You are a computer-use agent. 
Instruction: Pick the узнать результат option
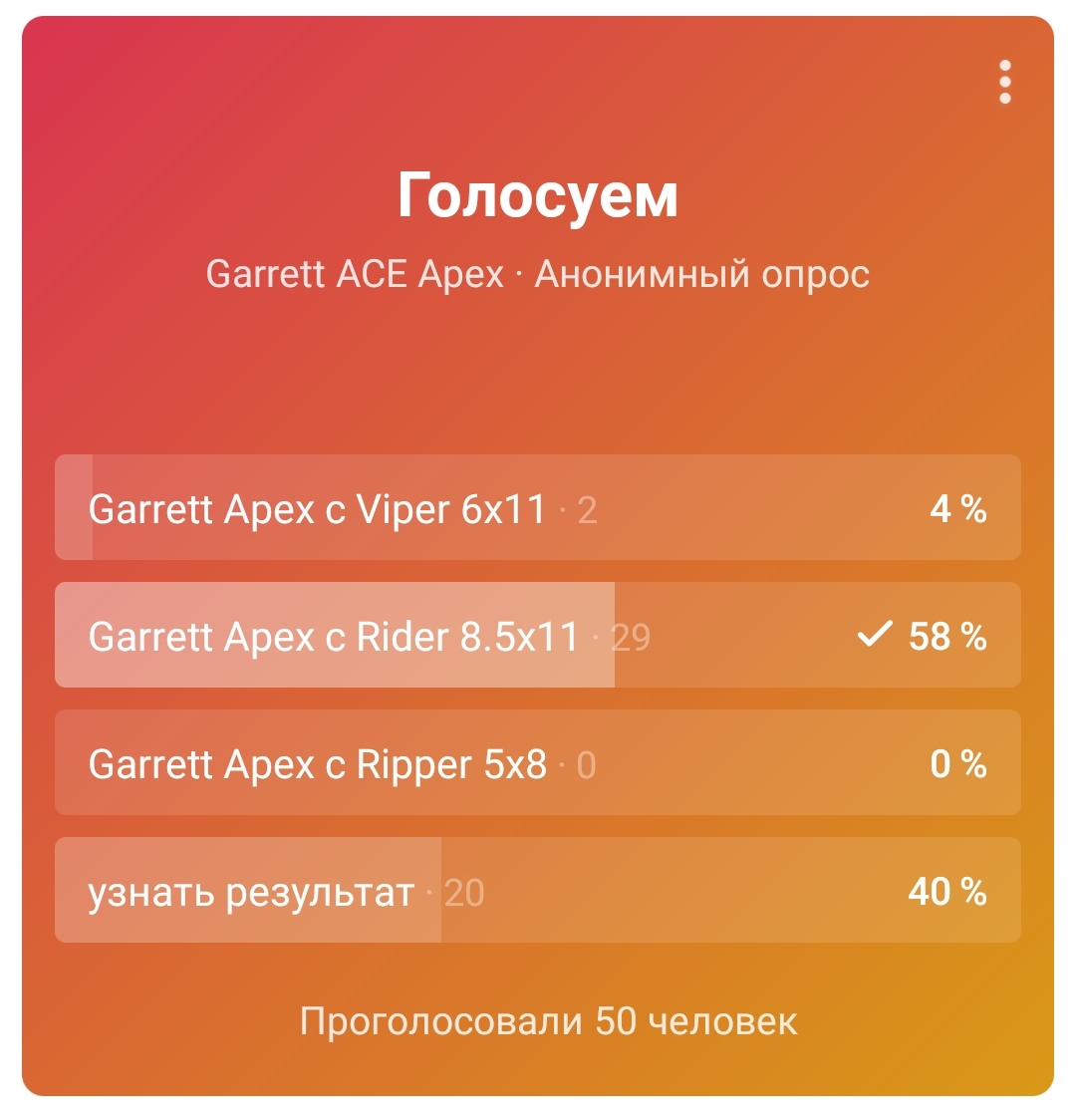538,891
